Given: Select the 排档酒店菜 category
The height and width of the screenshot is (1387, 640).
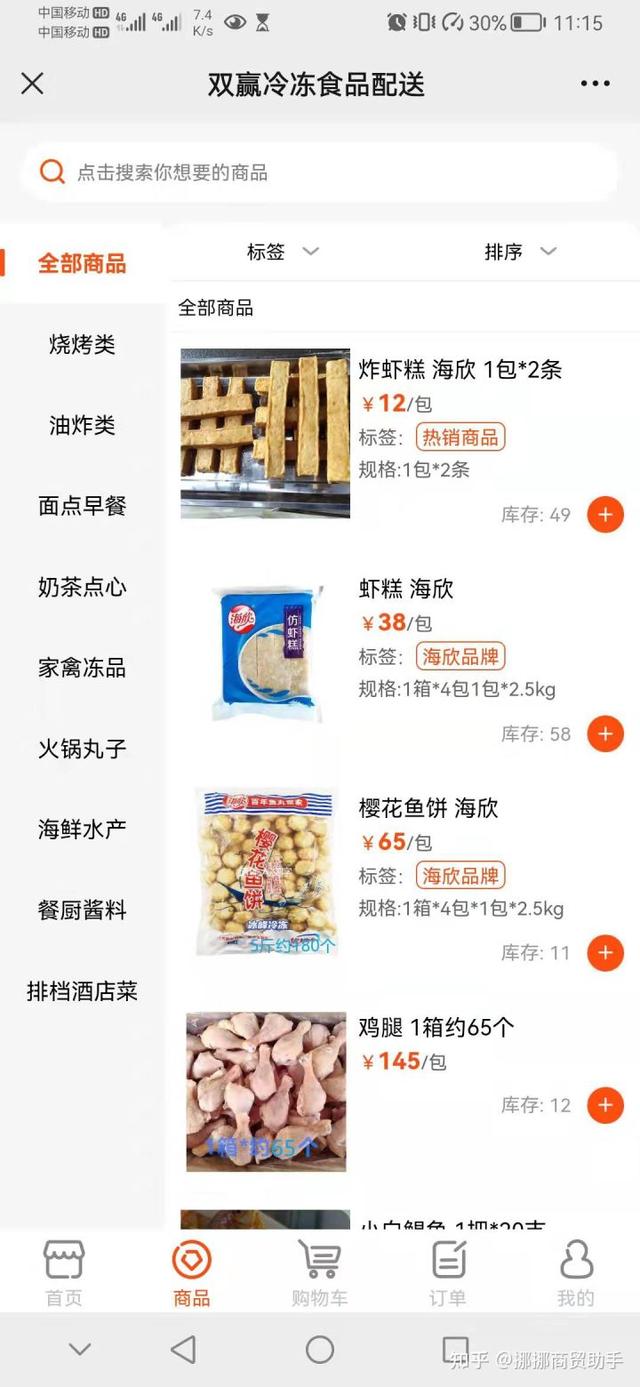Looking at the screenshot, I should (x=82, y=991).
